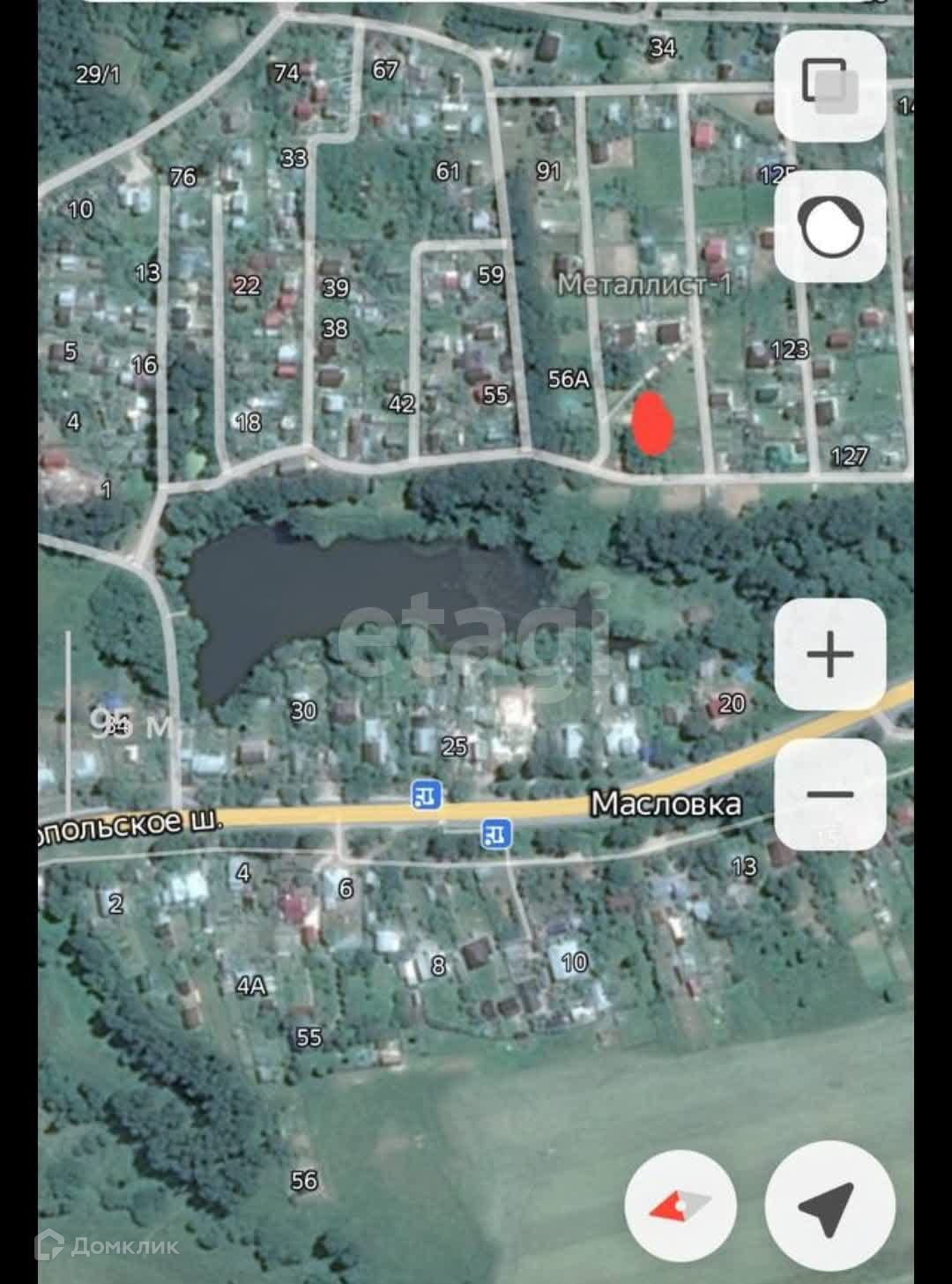The width and height of the screenshot is (952, 1284).
Task: Reset map orientation with the compass
Action: click(x=680, y=1206)
